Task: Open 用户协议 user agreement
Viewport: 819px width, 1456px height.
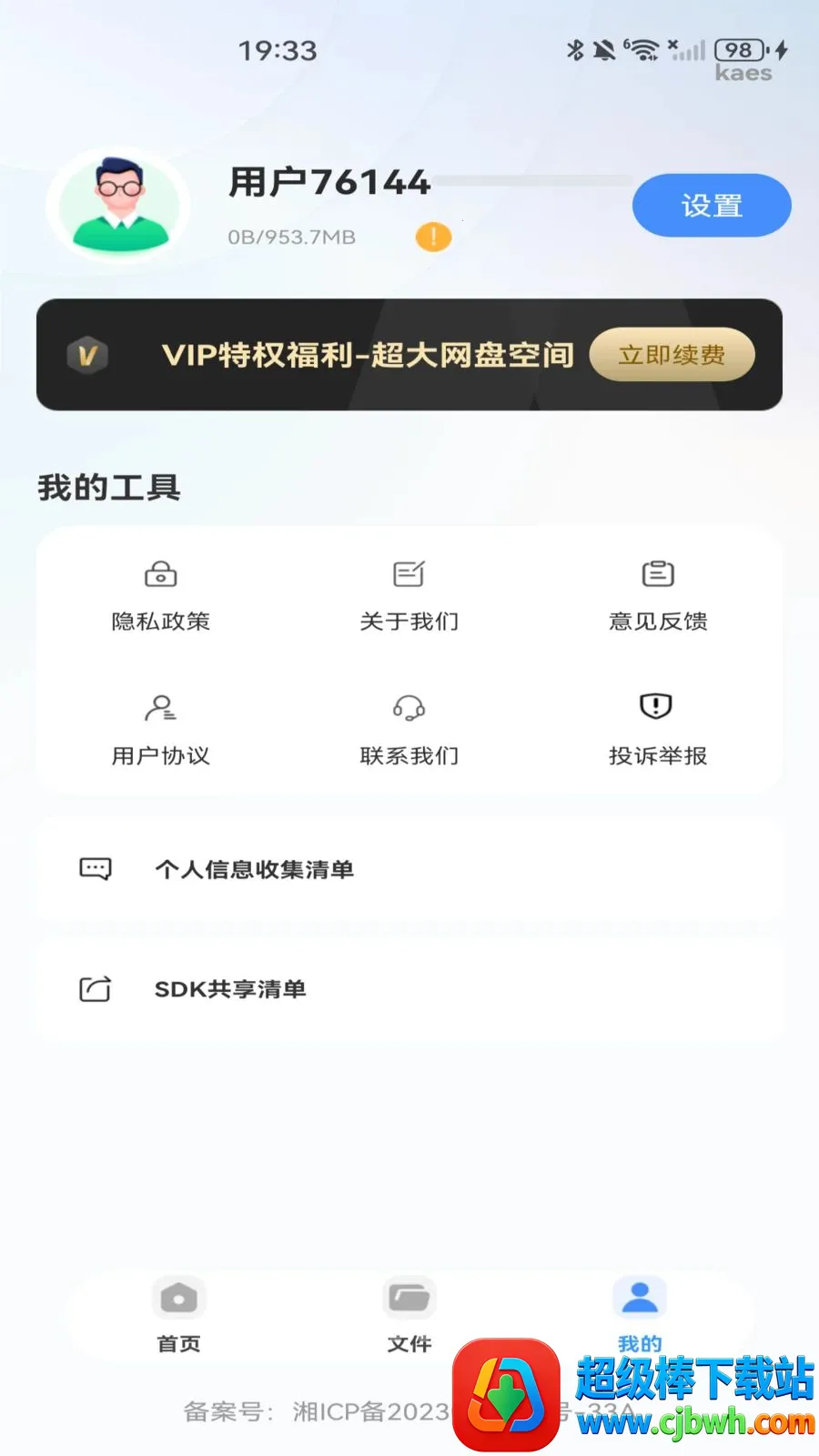Action: click(x=160, y=731)
